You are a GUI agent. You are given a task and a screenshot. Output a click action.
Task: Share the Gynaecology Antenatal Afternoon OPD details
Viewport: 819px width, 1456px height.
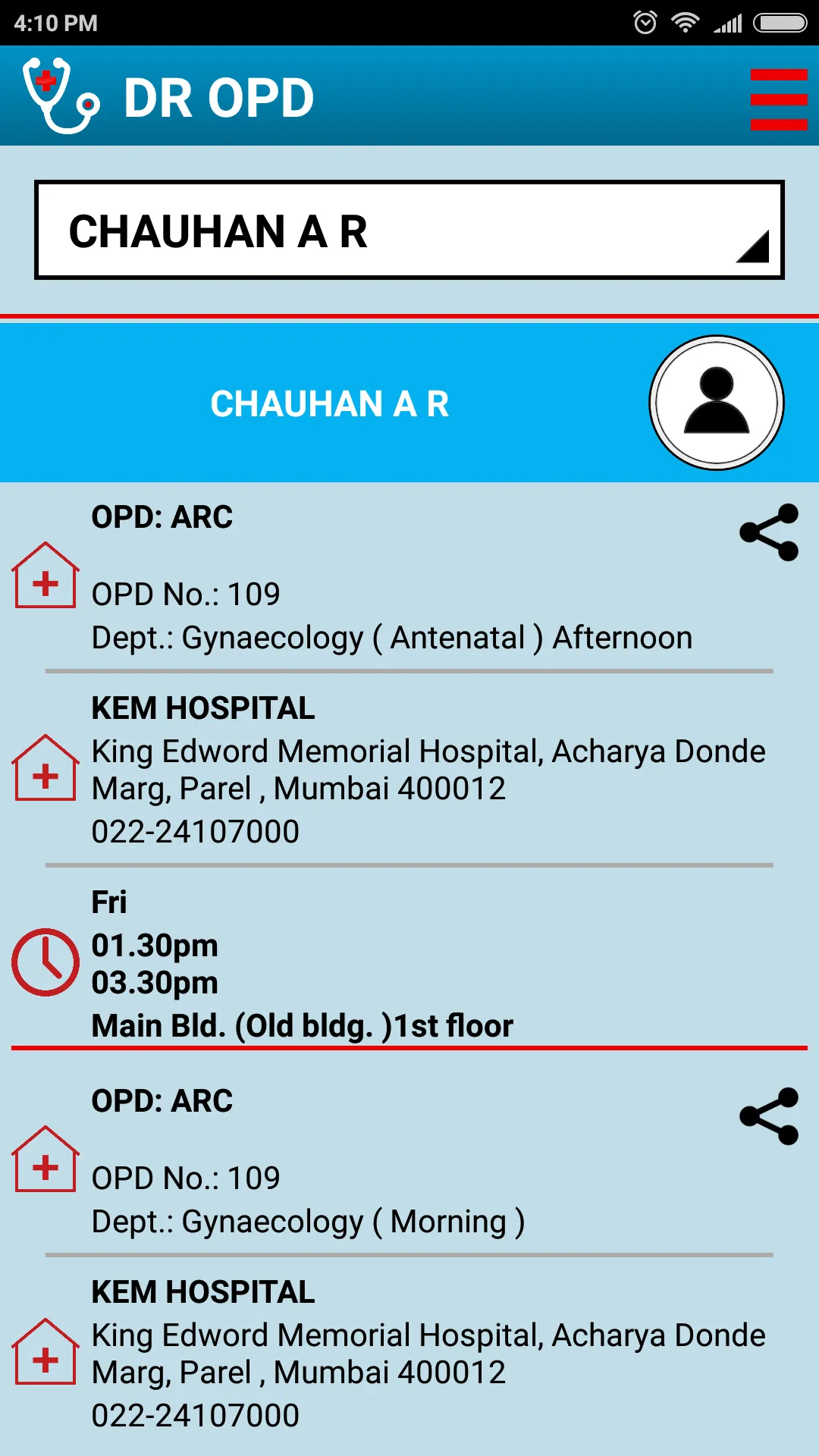pyautogui.click(x=769, y=532)
